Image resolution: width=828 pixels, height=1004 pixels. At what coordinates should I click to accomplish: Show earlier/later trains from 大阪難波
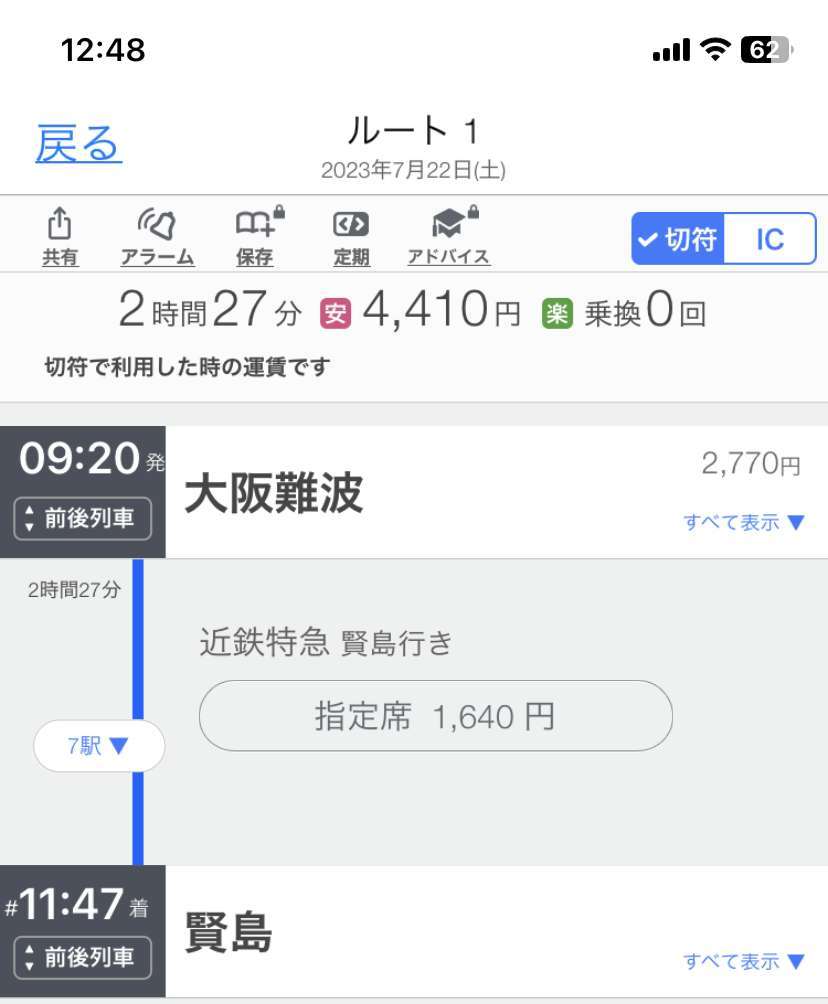82,519
